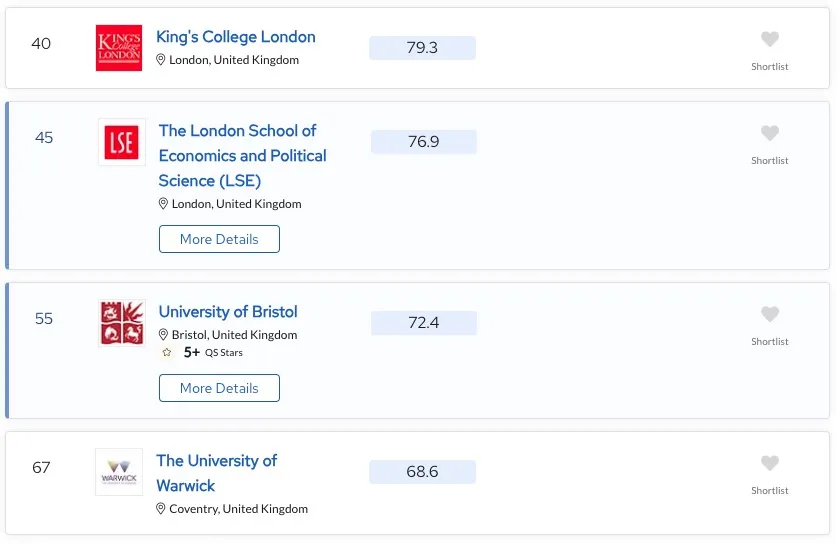
Task: Shortlist the London School of Economics
Action: click(x=769, y=134)
